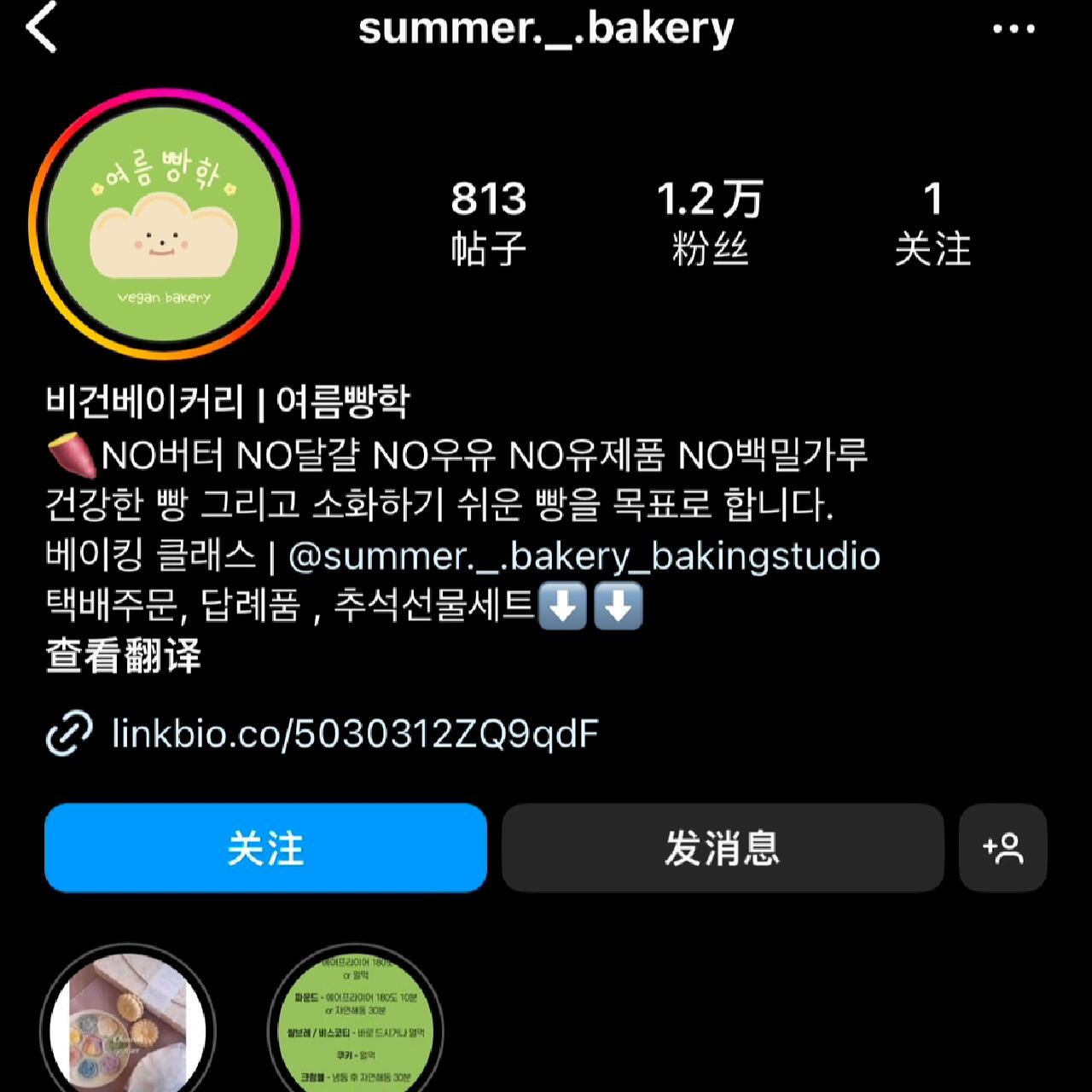This screenshot has height=1092, width=1092.
Task: View the profile picture story
Action: pos(164,224)
